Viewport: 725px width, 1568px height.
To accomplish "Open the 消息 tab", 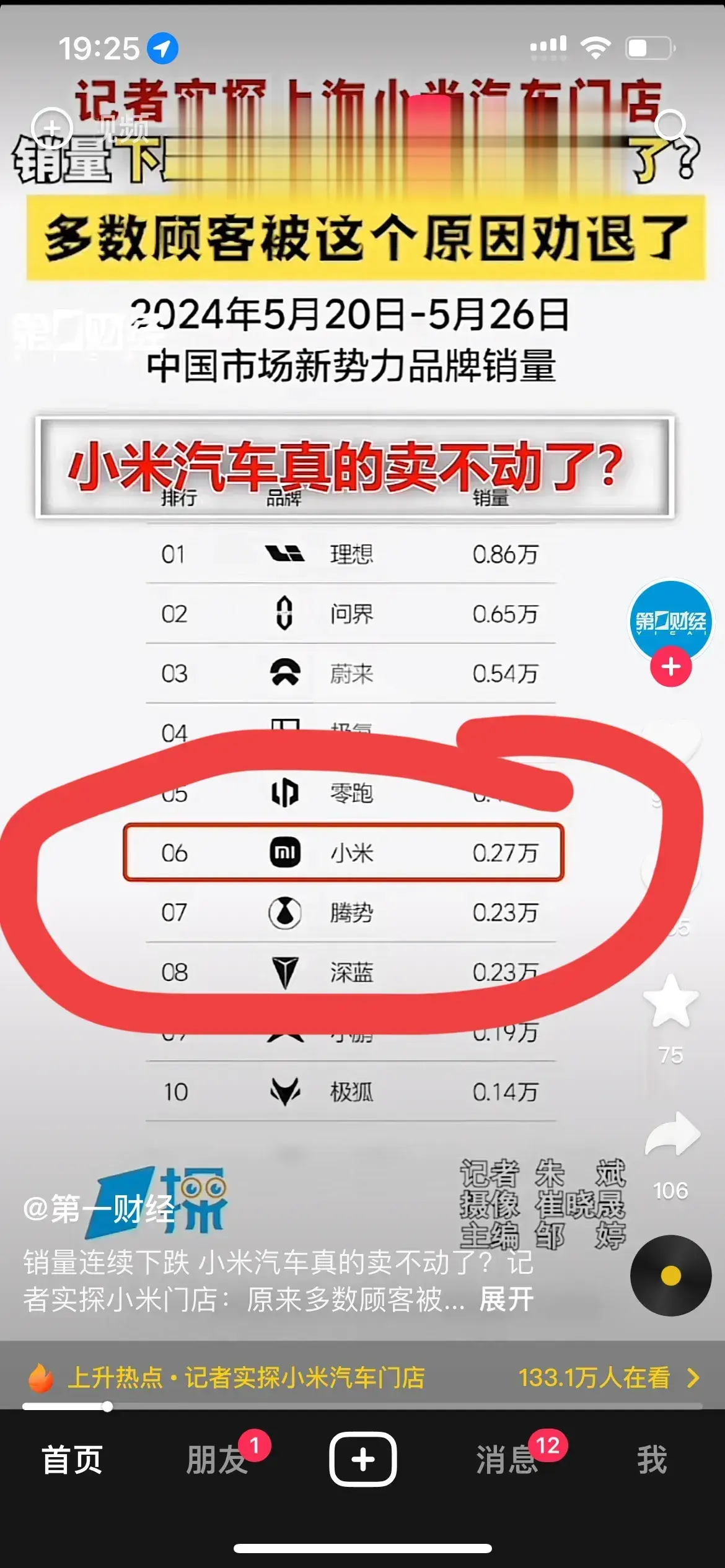I will 507,1460.
